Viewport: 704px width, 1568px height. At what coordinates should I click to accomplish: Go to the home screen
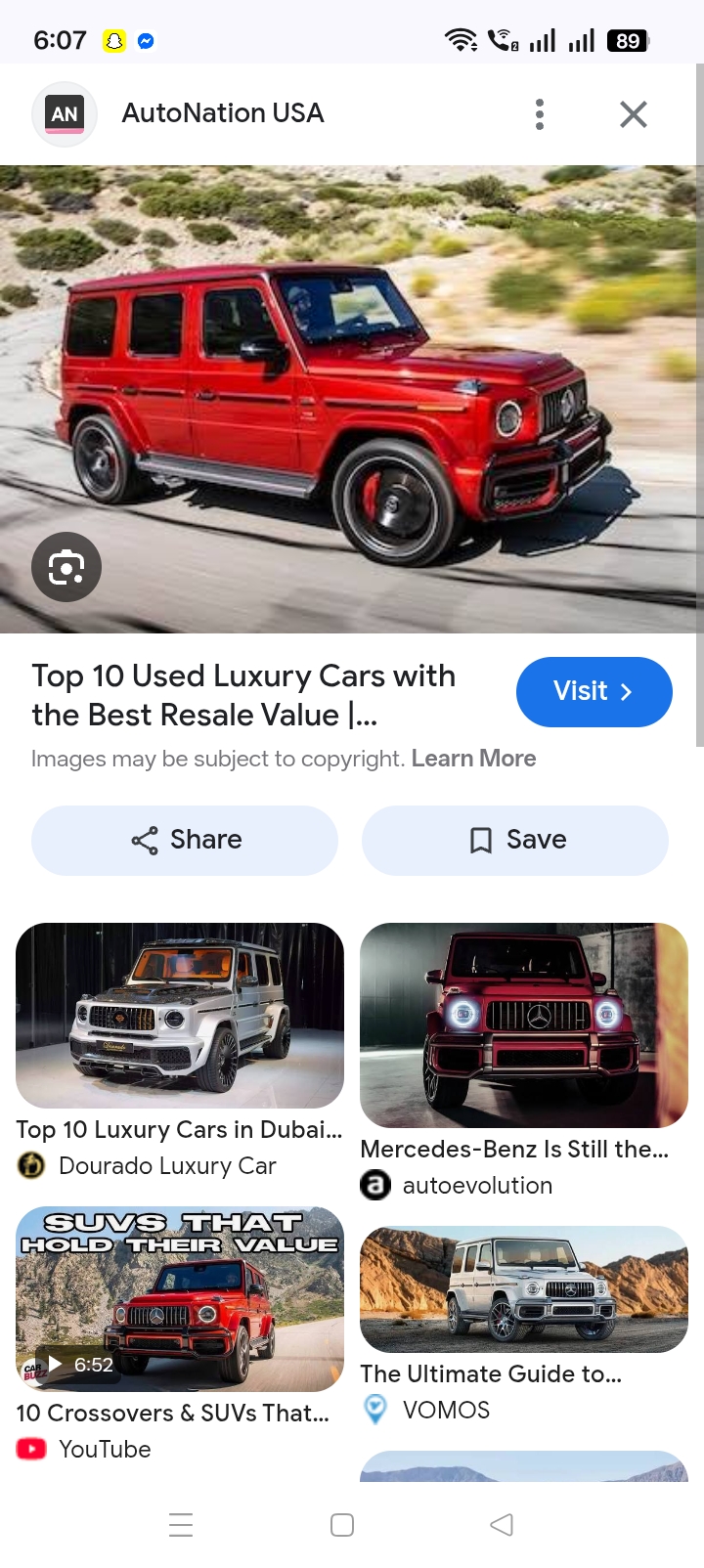point(342,1525)
